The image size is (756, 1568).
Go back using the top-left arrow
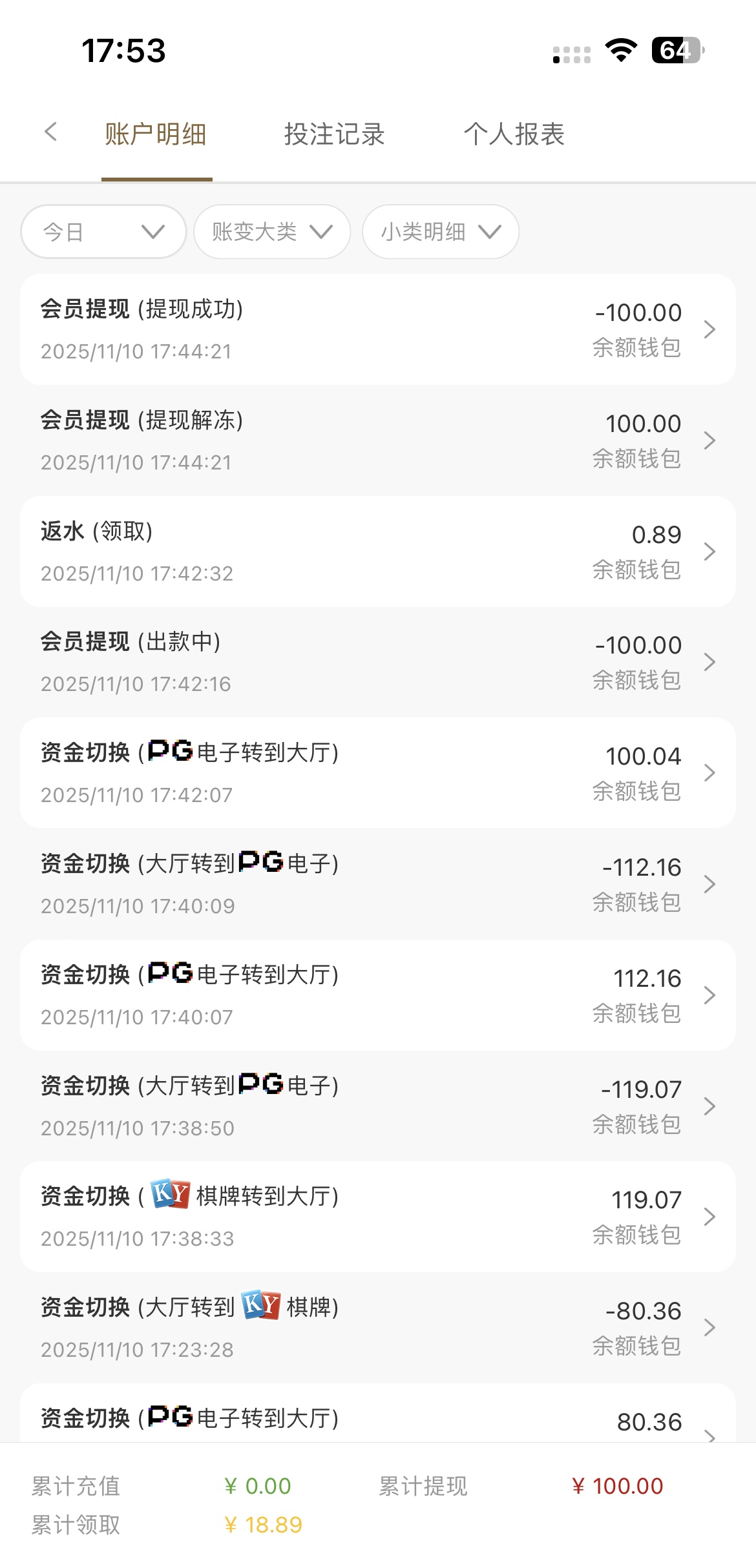coord(51,132)
